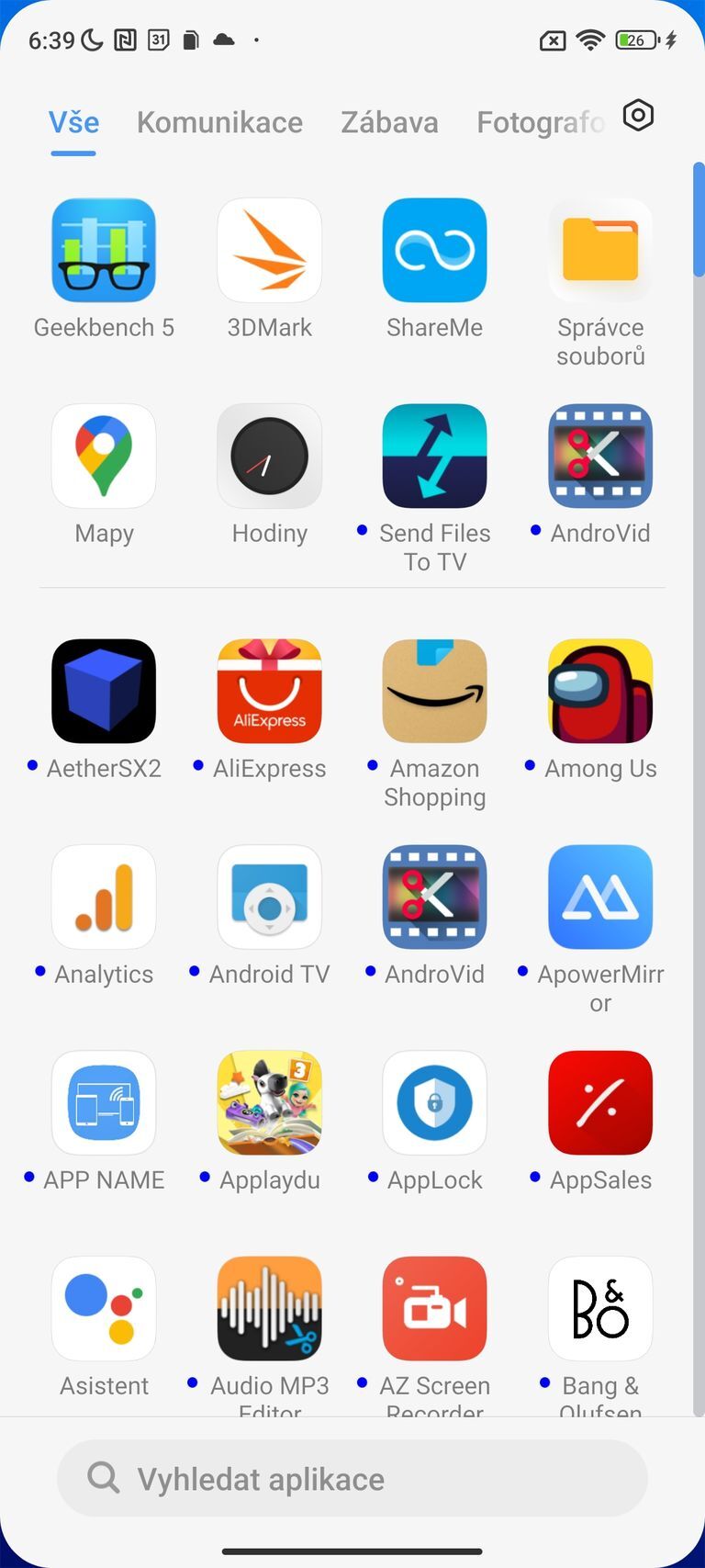Start the Applaydu game
The height and width of the screenshot is (1568, 705).
[x=269, y=1102]
